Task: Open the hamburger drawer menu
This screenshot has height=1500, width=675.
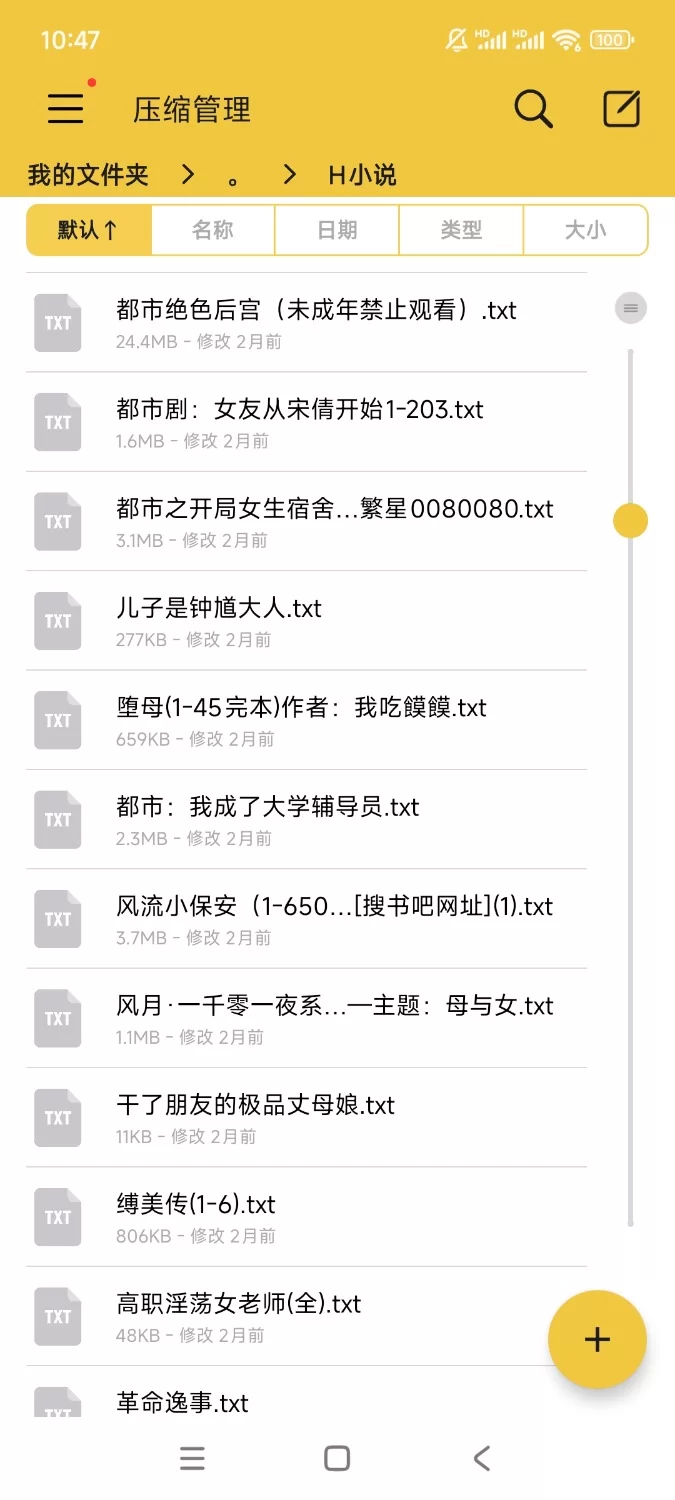Action: click(66, 108)
